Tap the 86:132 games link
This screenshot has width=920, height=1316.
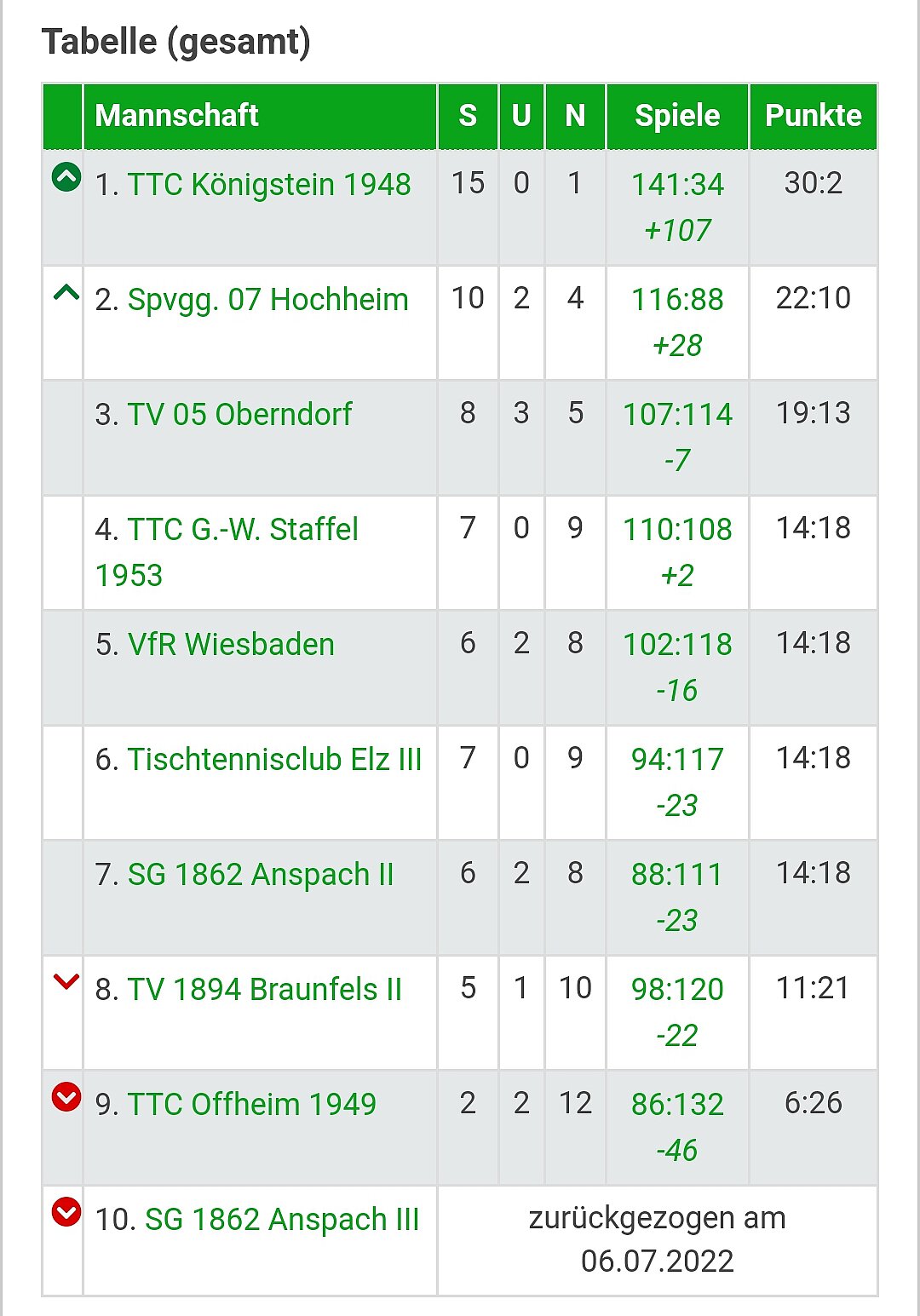677,1105
